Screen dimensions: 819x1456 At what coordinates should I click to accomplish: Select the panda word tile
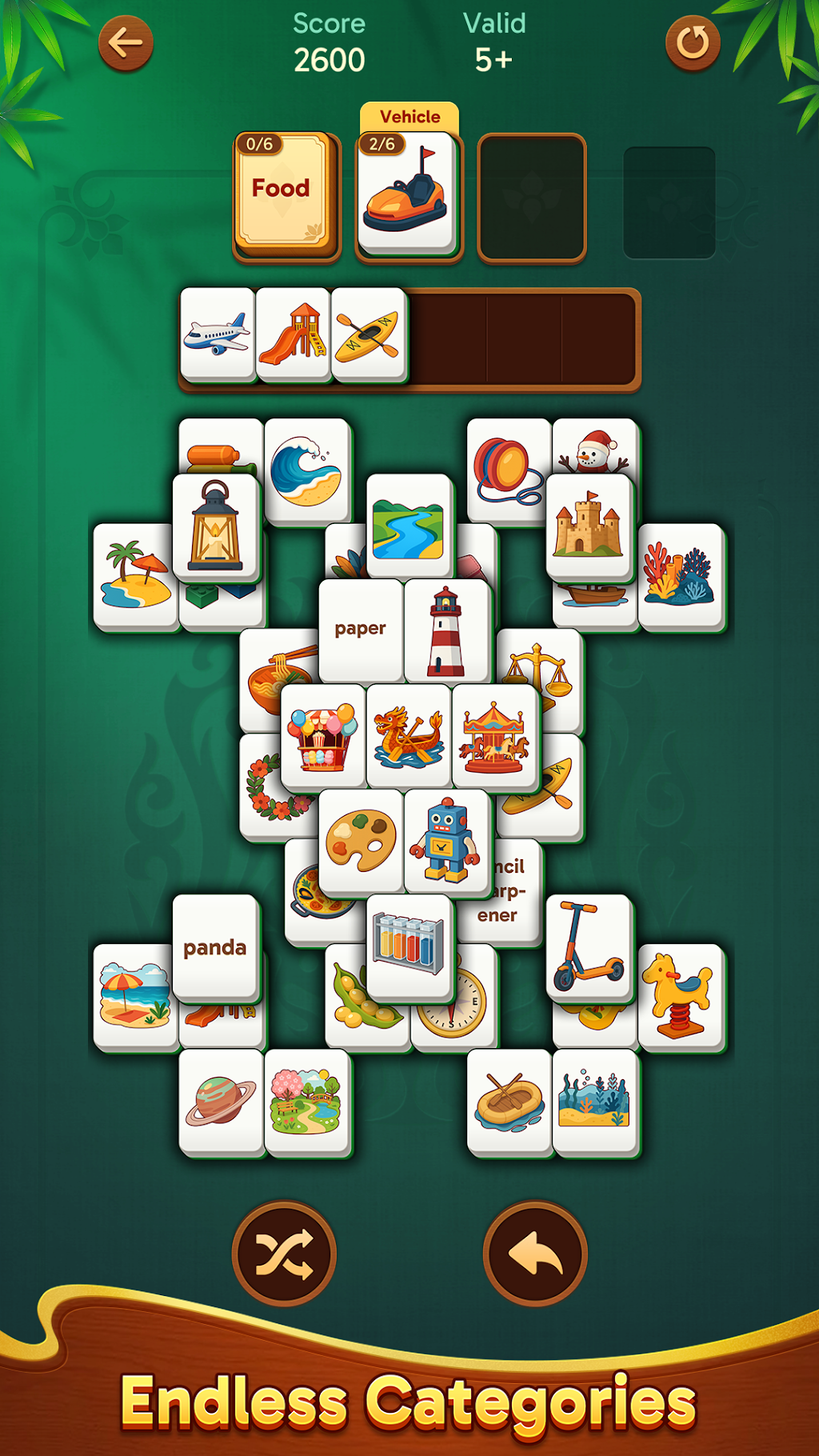[x=216, y=948]
